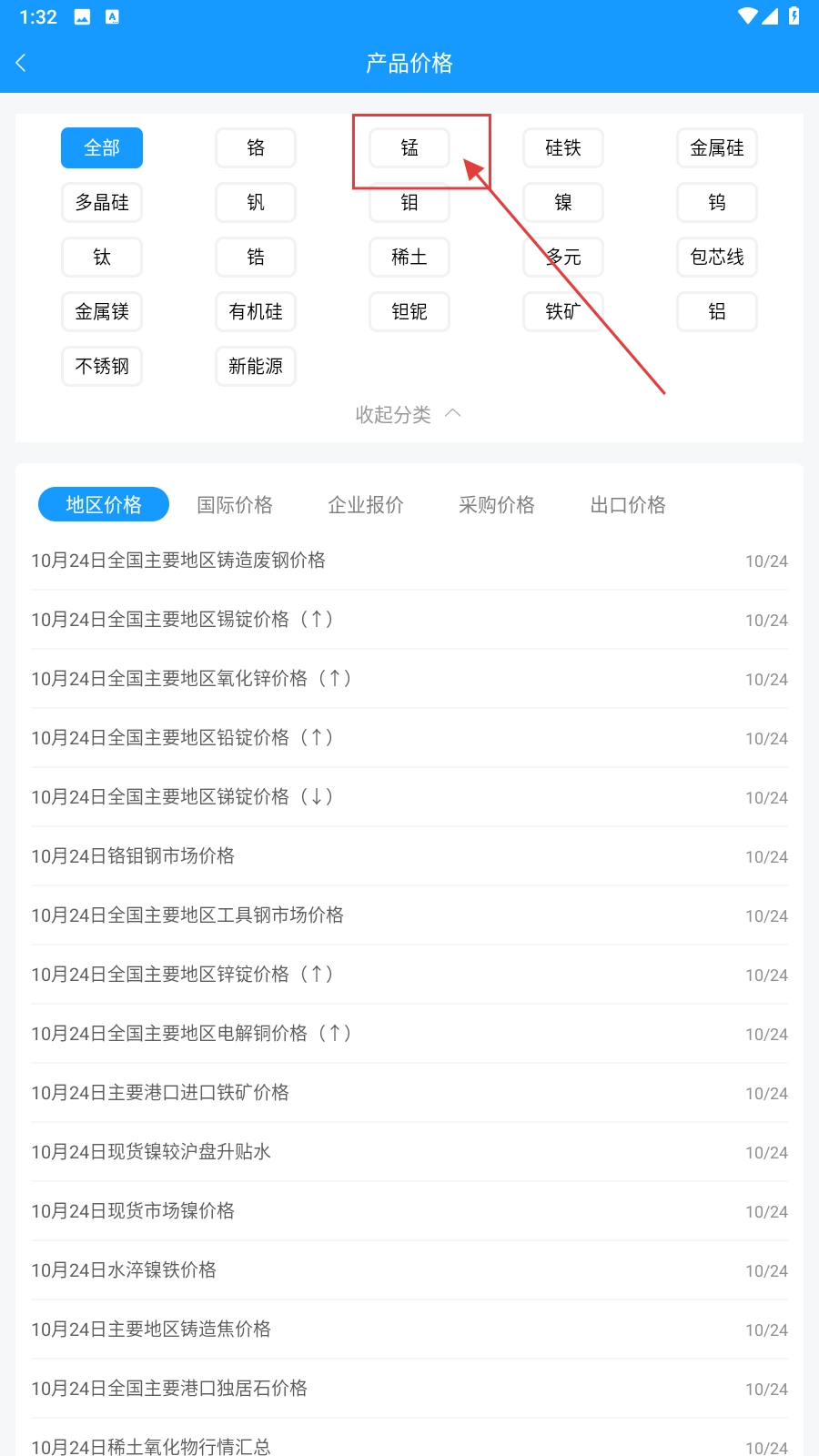Image resolution: width=819 pixels, height=1456 pixels.
Task: Choose the 硅铁 category chip
Action: point(562,148)
